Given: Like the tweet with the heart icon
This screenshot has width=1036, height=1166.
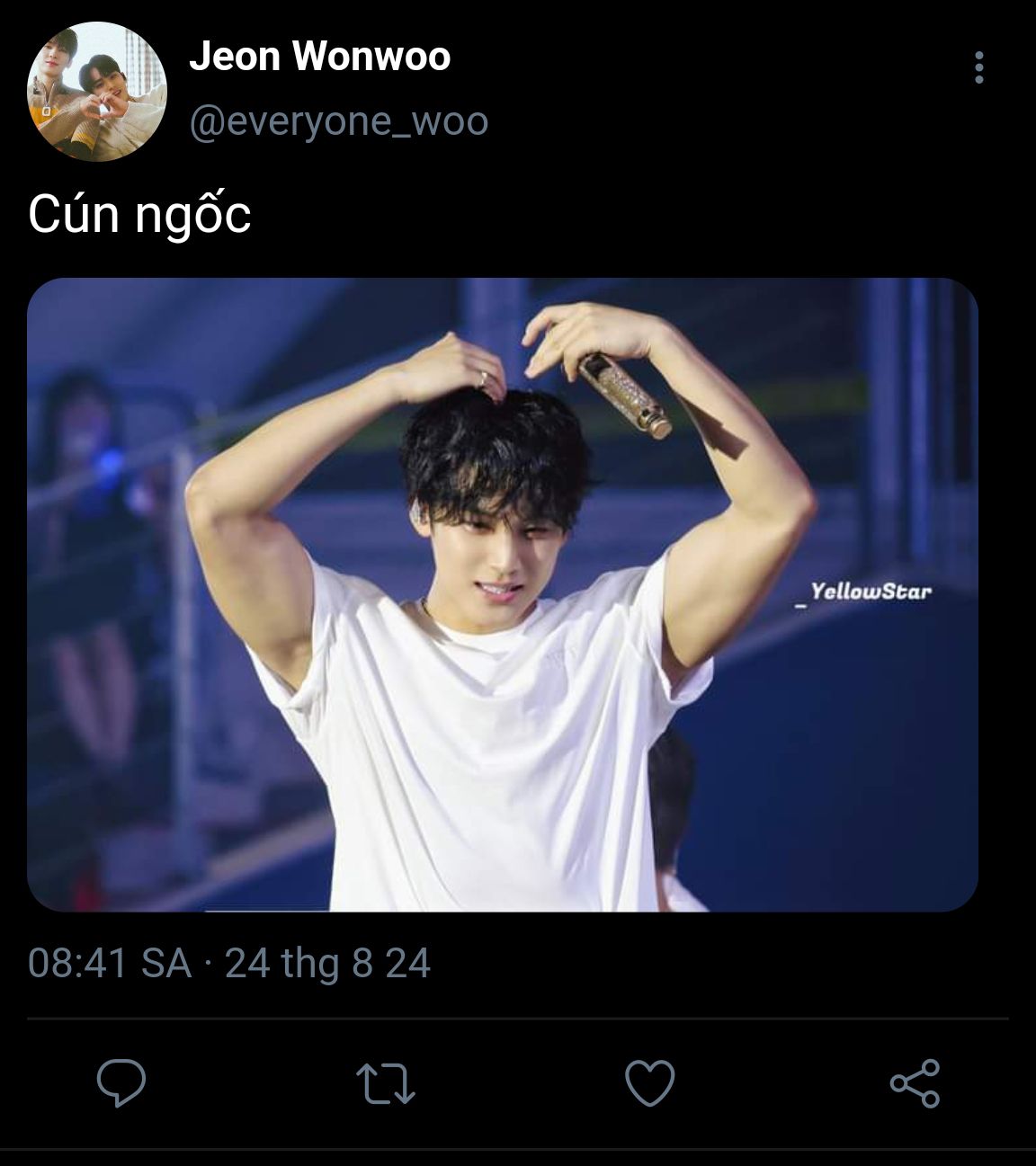Looking at the screenshot, I should [649, 1082].
